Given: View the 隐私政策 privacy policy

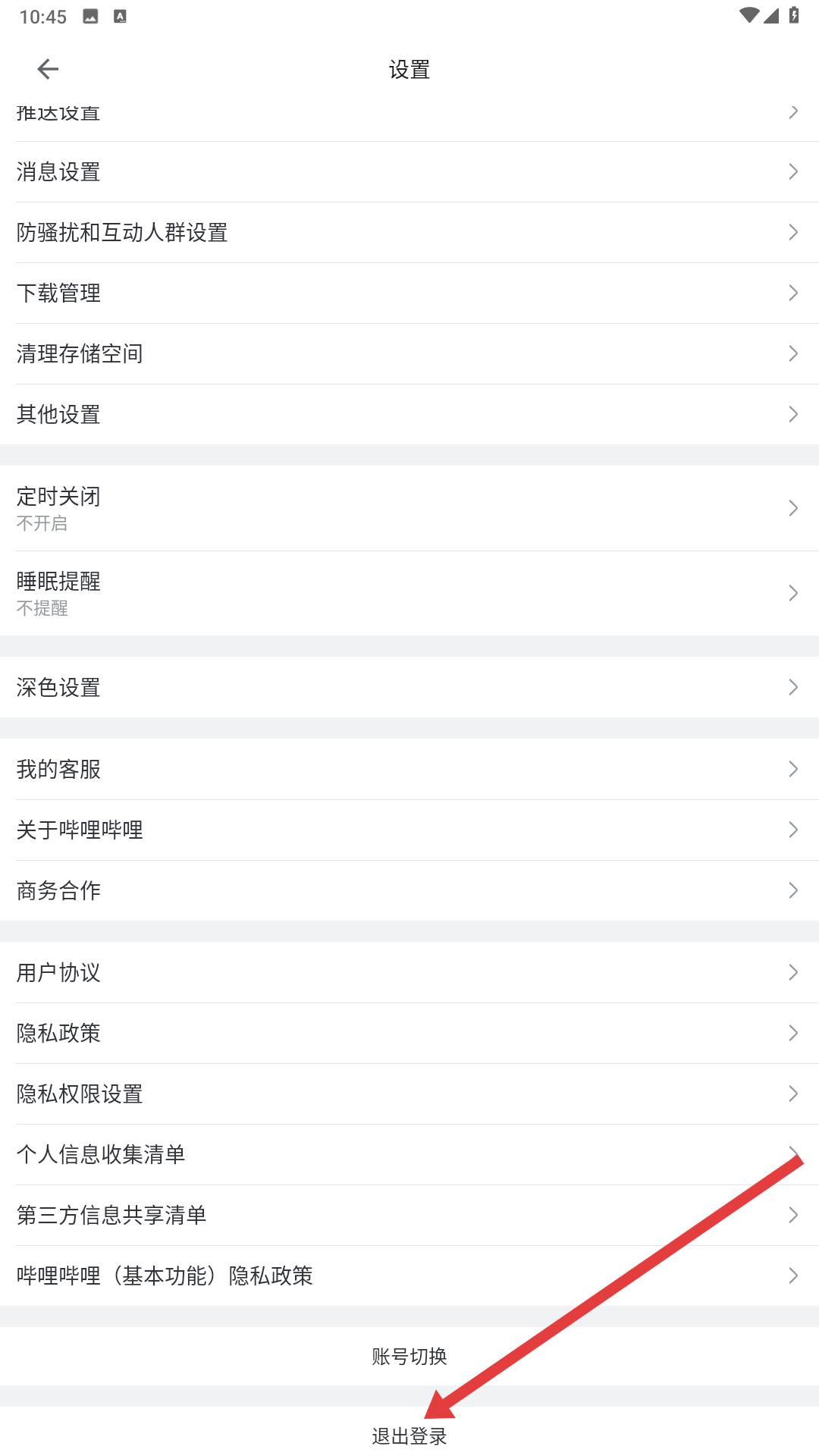Looking at the screenshot, I should [409, 1034].
